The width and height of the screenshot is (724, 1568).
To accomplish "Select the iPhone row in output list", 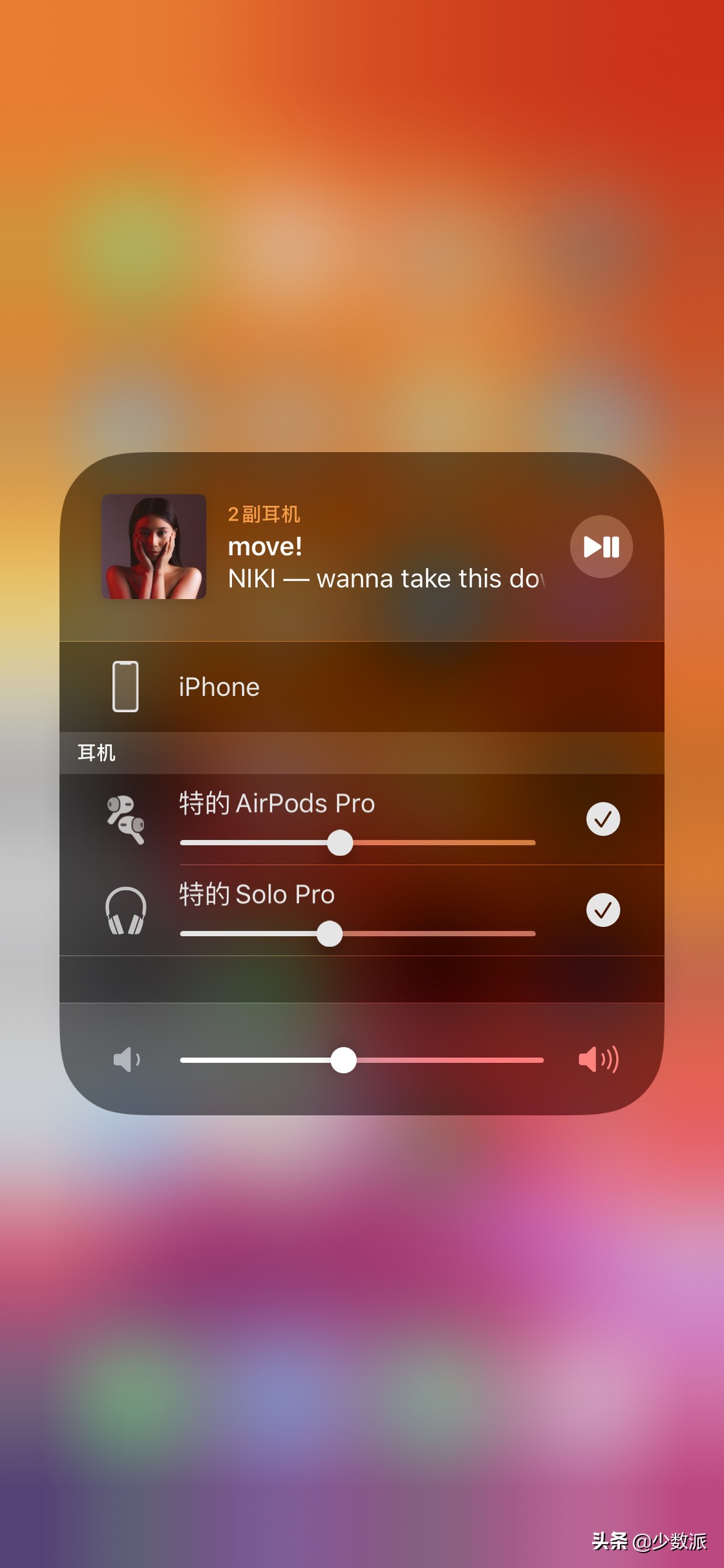I will click(x=362, y=687).
